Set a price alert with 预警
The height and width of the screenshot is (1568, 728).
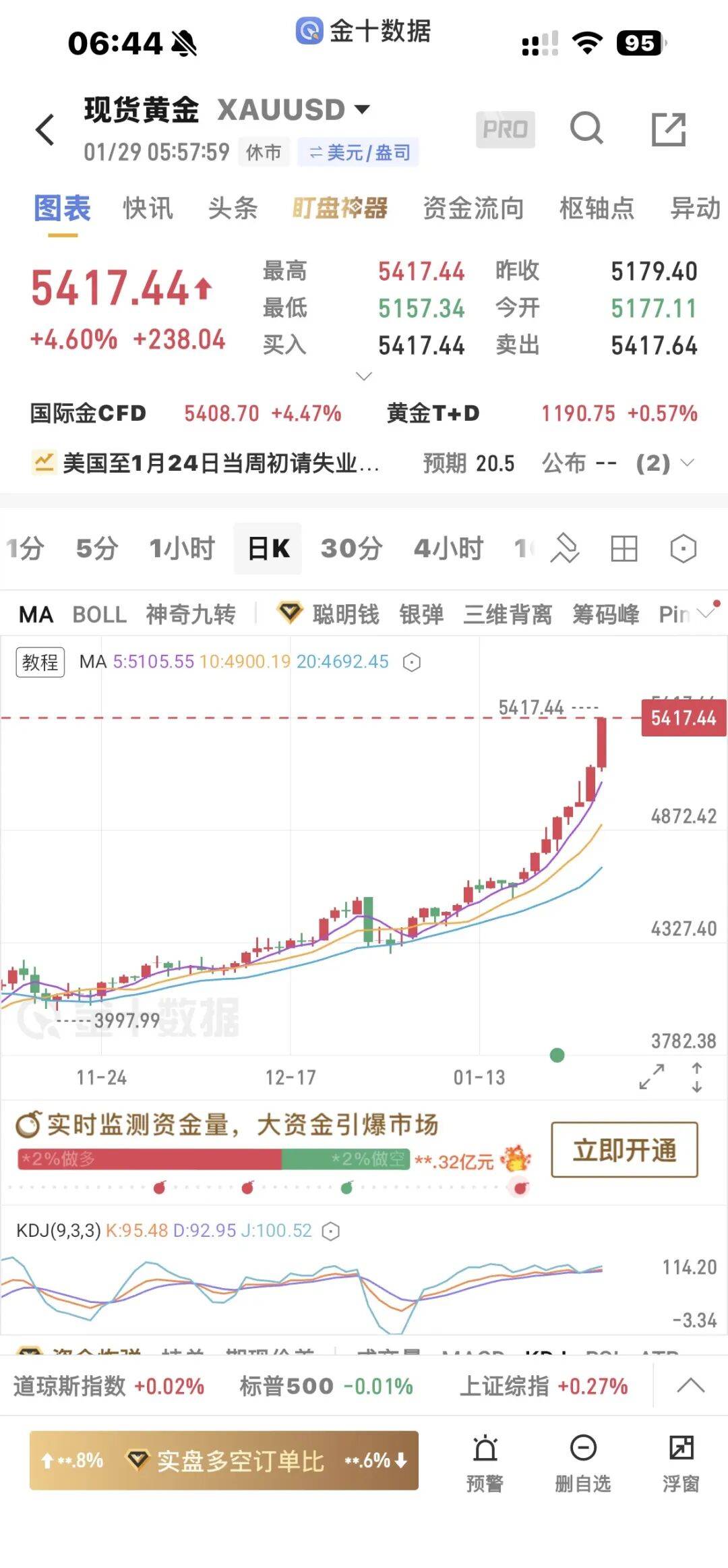click(485, 1462)
